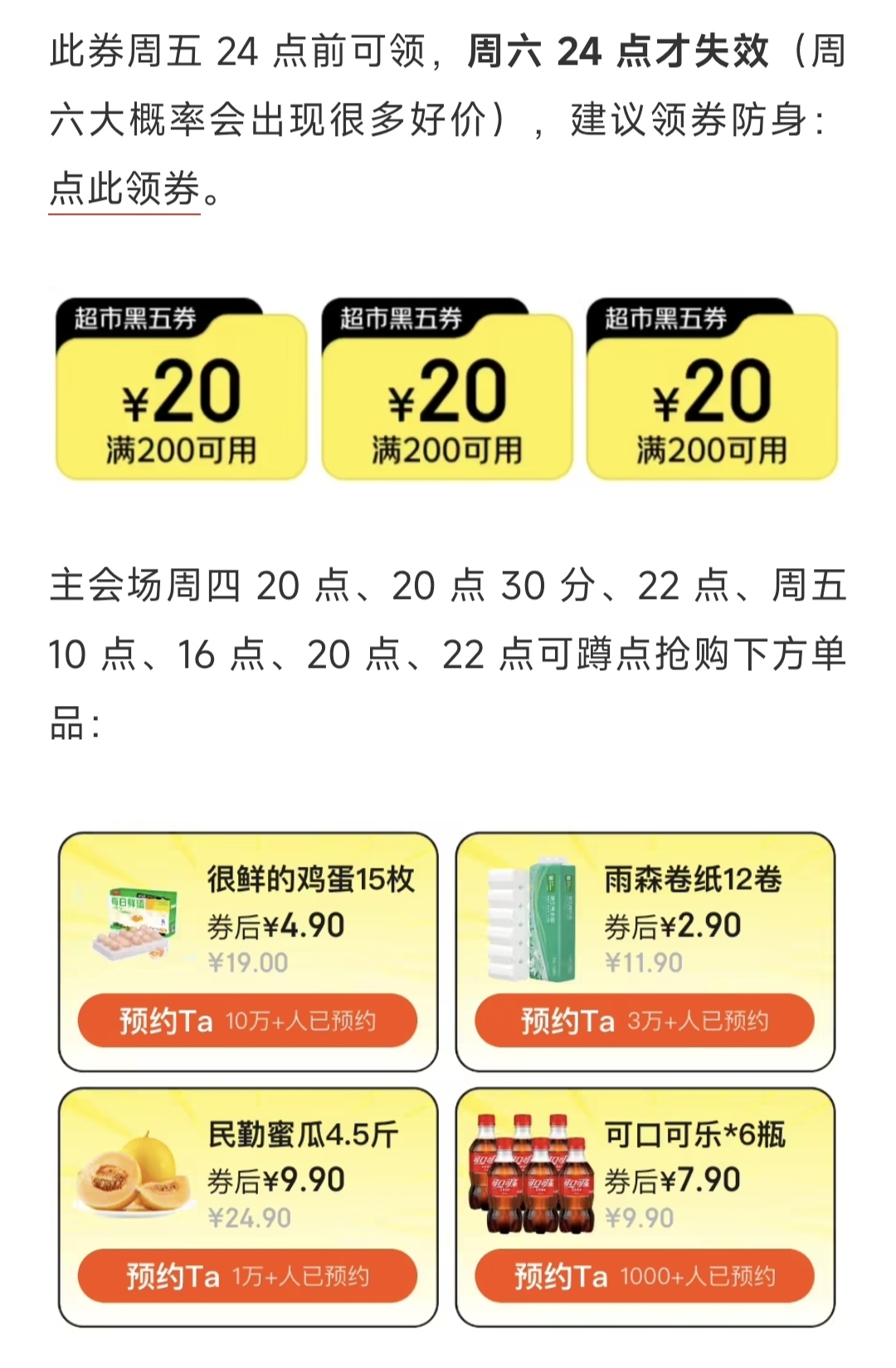This screenshot has height=1368, width=896.
Task: Open the 超市黑五券 coupon image
Action: pos(446,388)
